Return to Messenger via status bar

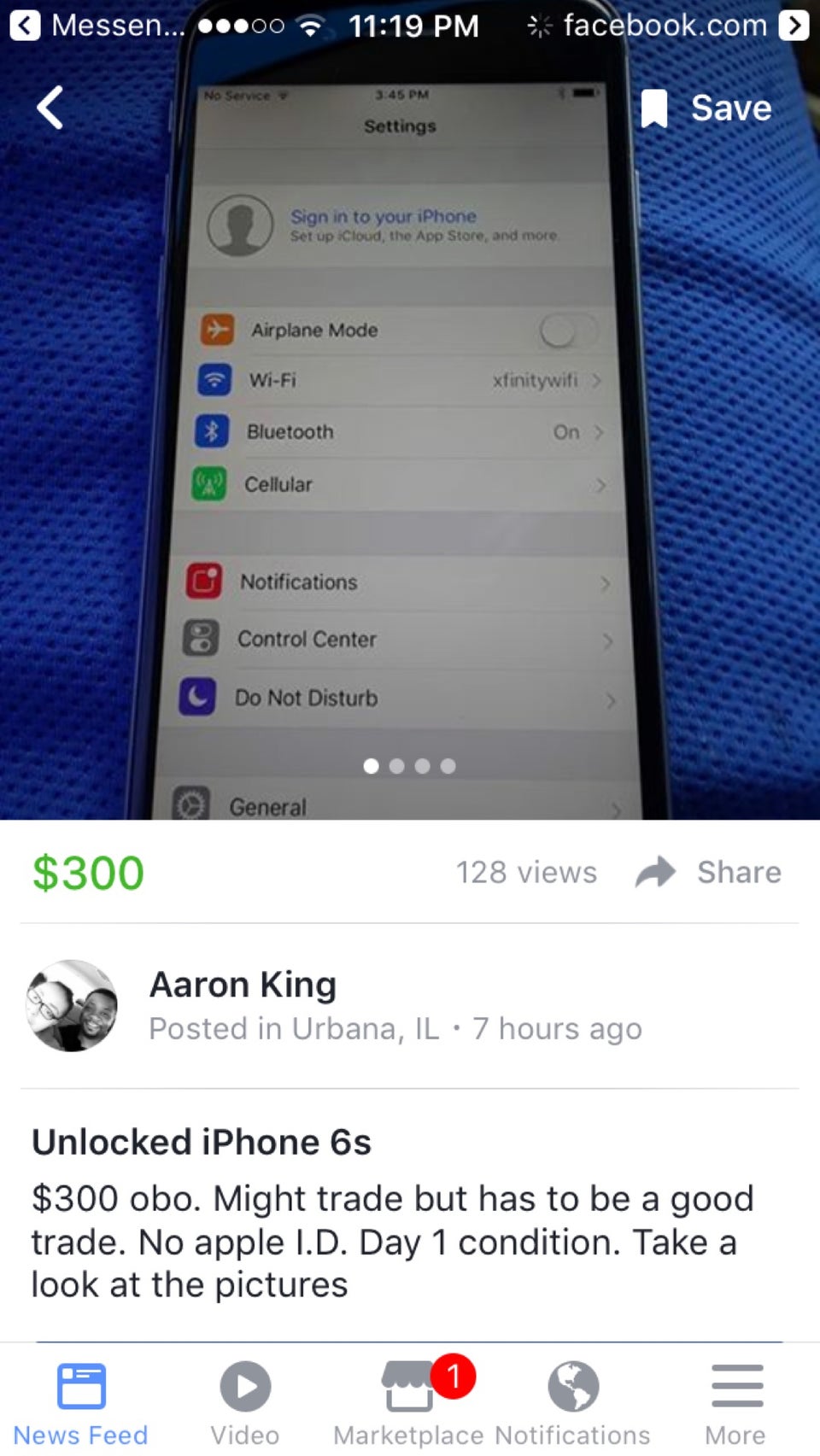pos(94,26)
